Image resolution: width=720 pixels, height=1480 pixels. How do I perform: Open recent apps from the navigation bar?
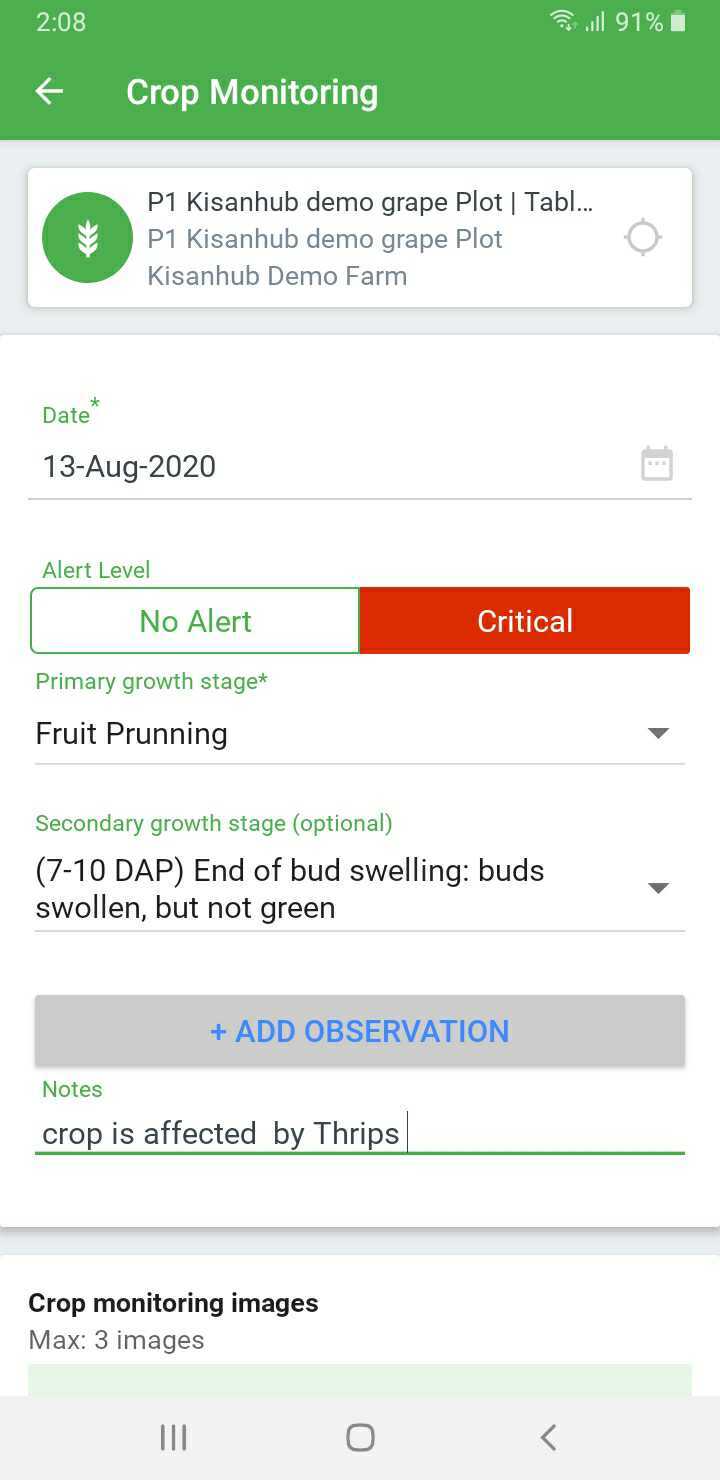[x=174, y=1438]
